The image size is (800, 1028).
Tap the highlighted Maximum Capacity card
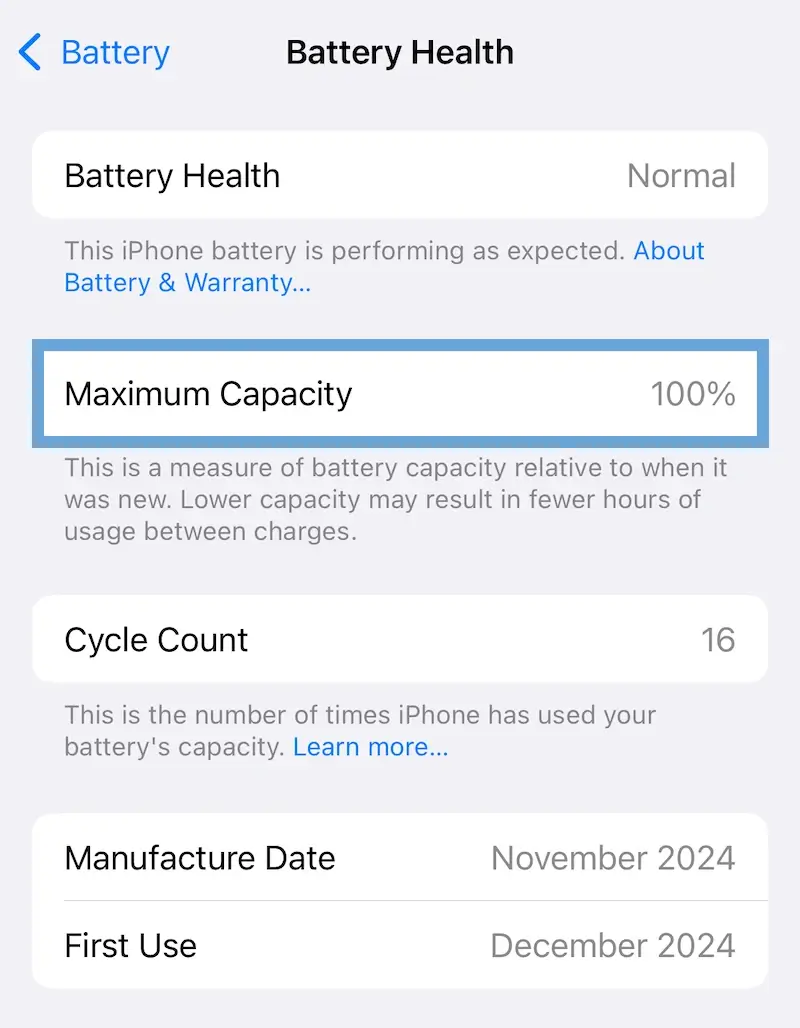[x=400, y=394]
